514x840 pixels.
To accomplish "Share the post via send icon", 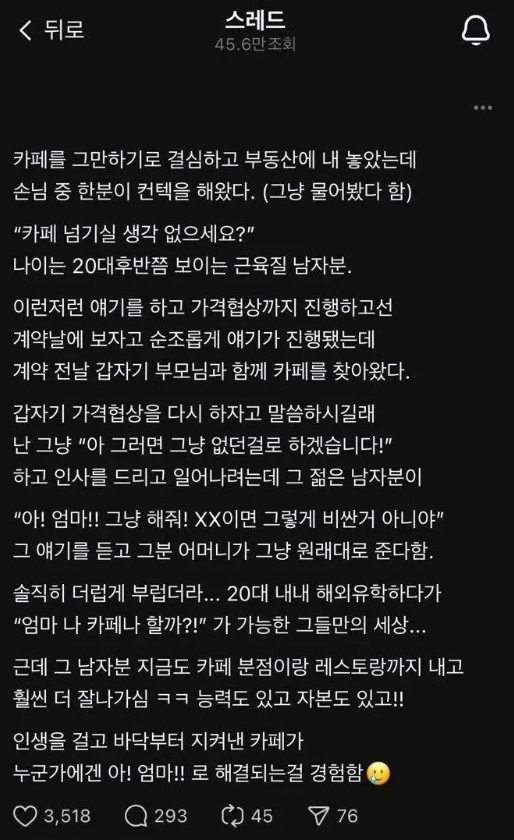I will [319, 816].
